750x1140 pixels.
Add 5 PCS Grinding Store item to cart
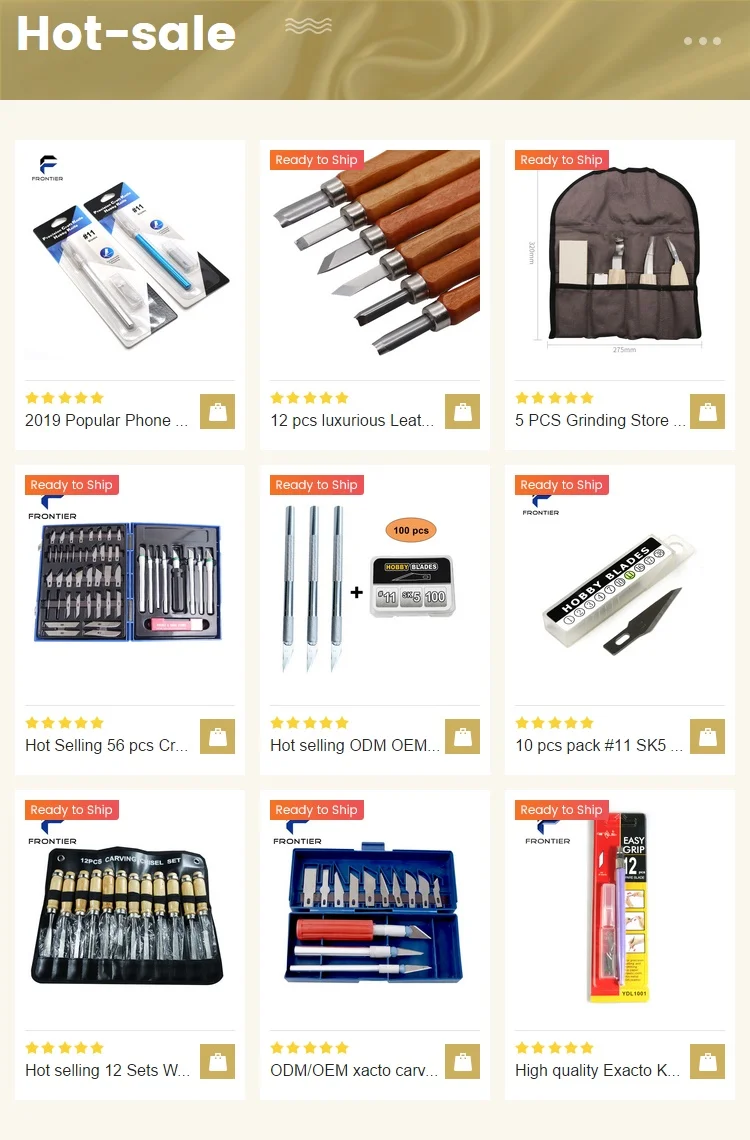(x=707, y=412)
